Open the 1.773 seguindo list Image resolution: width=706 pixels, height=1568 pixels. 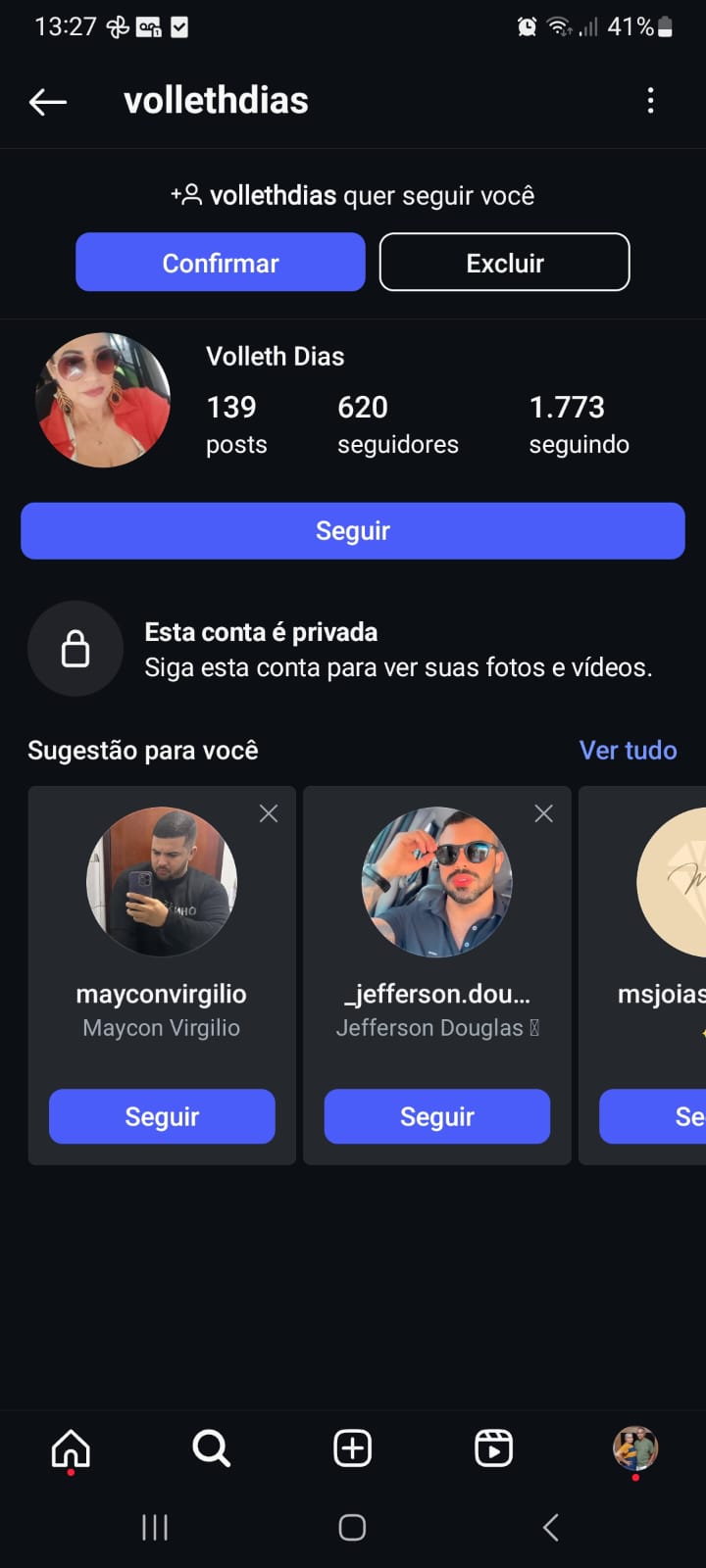coord(579,424)
